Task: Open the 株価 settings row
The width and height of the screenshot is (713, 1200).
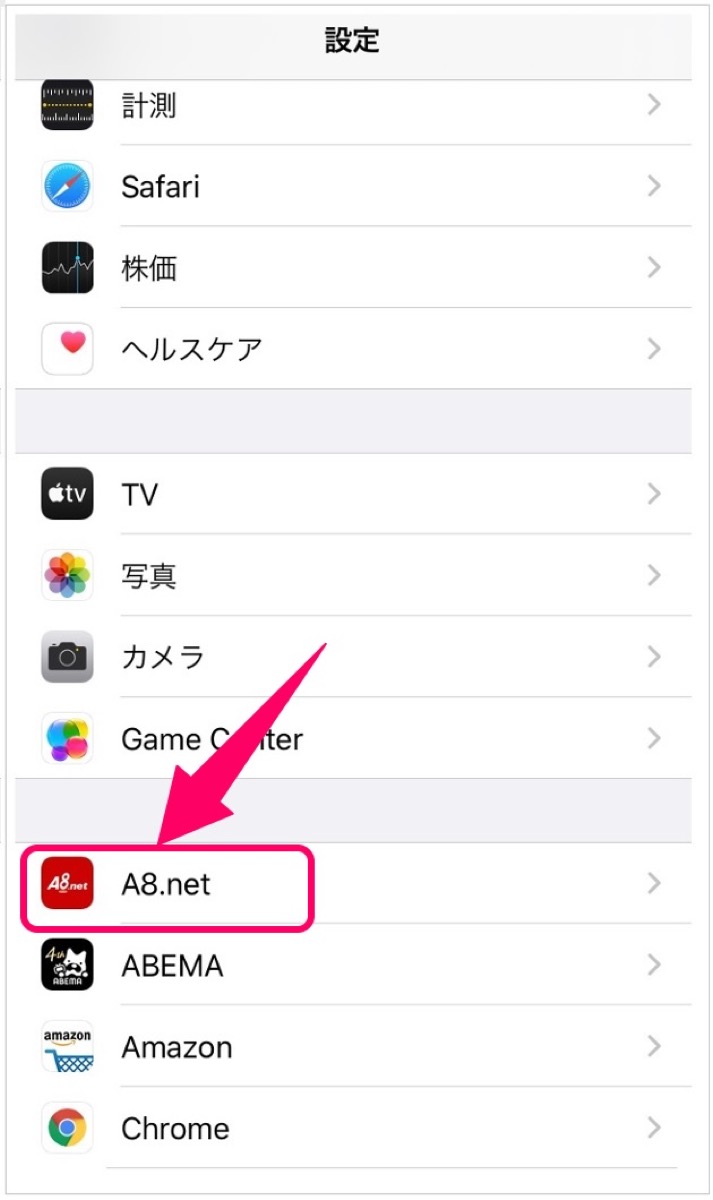Action: pos(354,267)
